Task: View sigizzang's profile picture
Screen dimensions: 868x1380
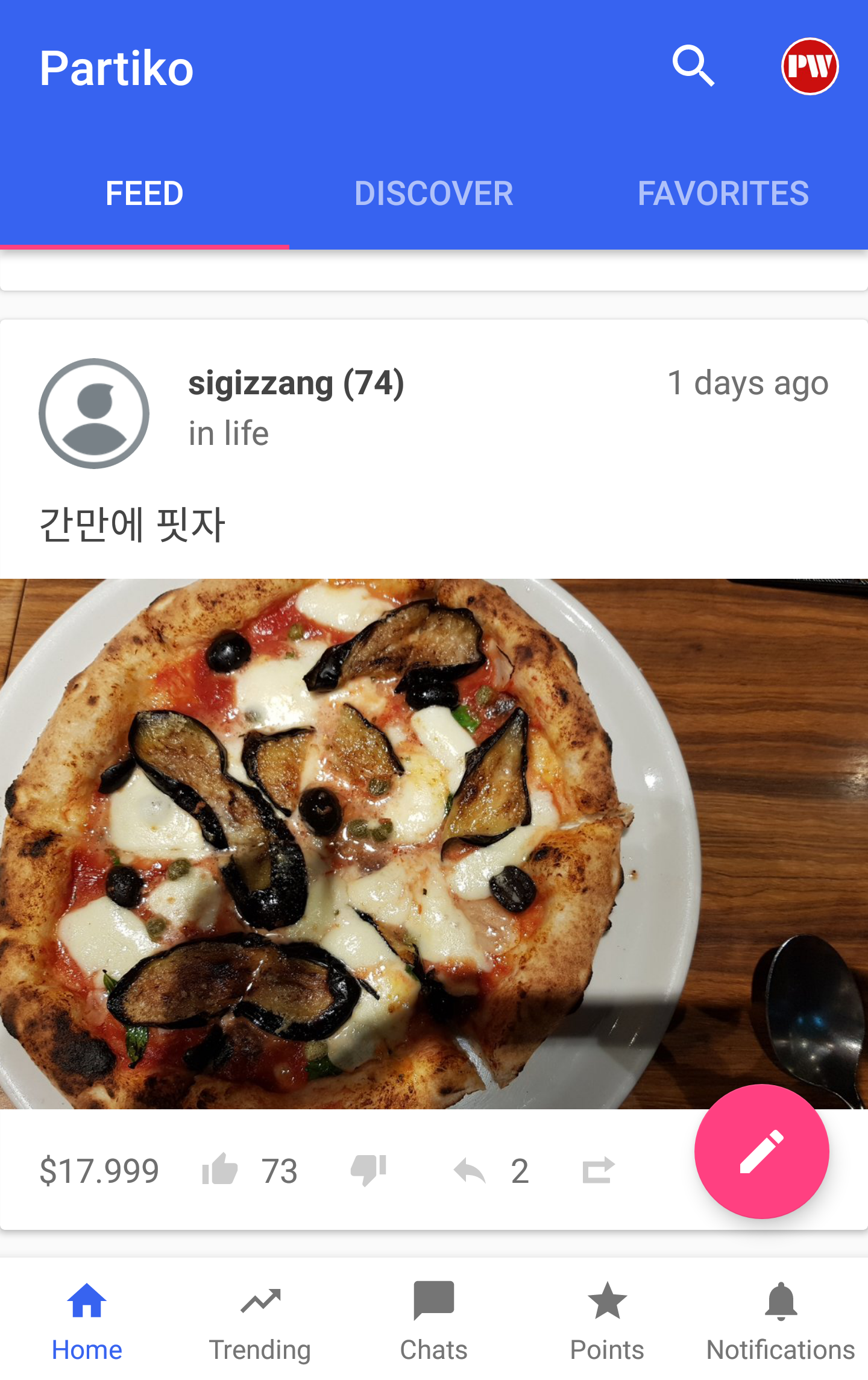Action: pos(94,414)
